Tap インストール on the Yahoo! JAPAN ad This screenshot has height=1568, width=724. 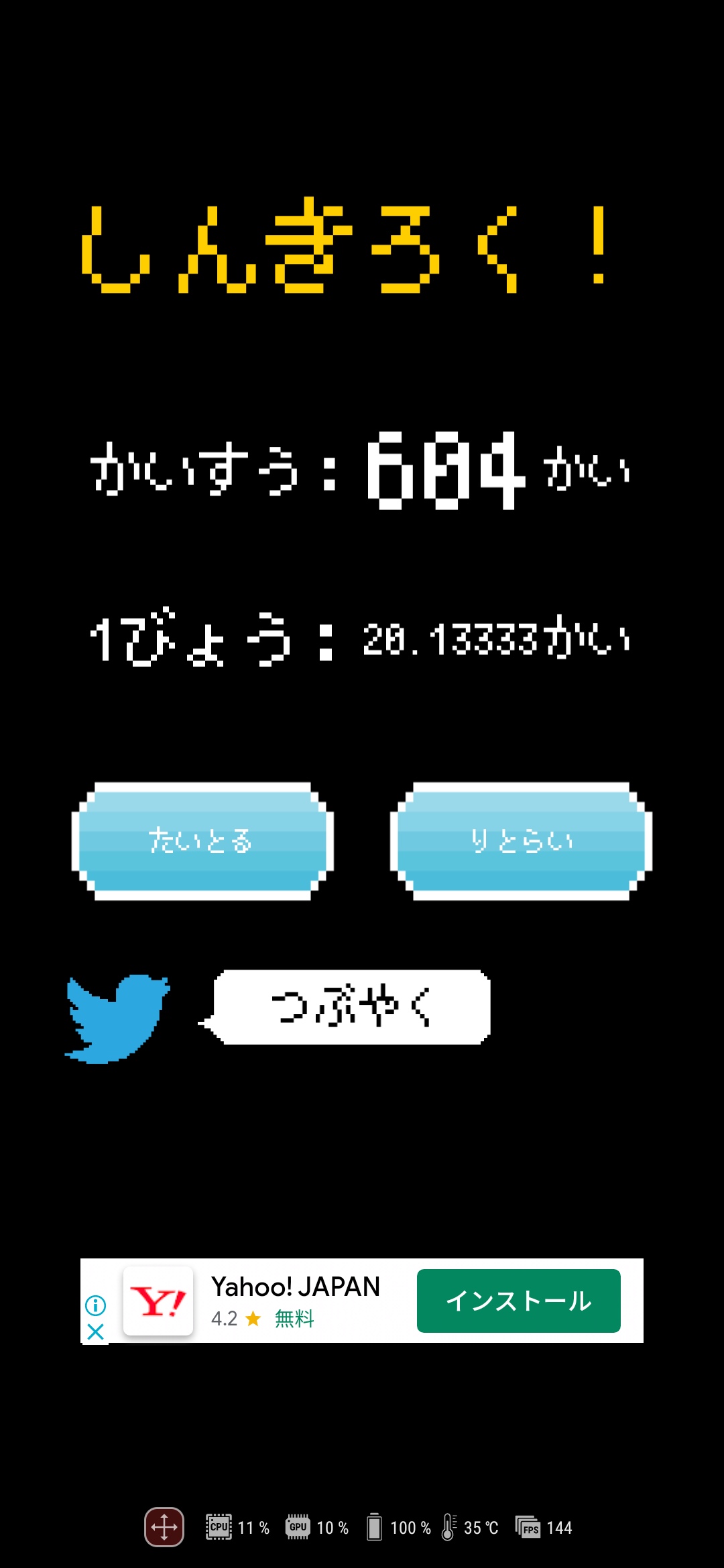pos(518,1301)
